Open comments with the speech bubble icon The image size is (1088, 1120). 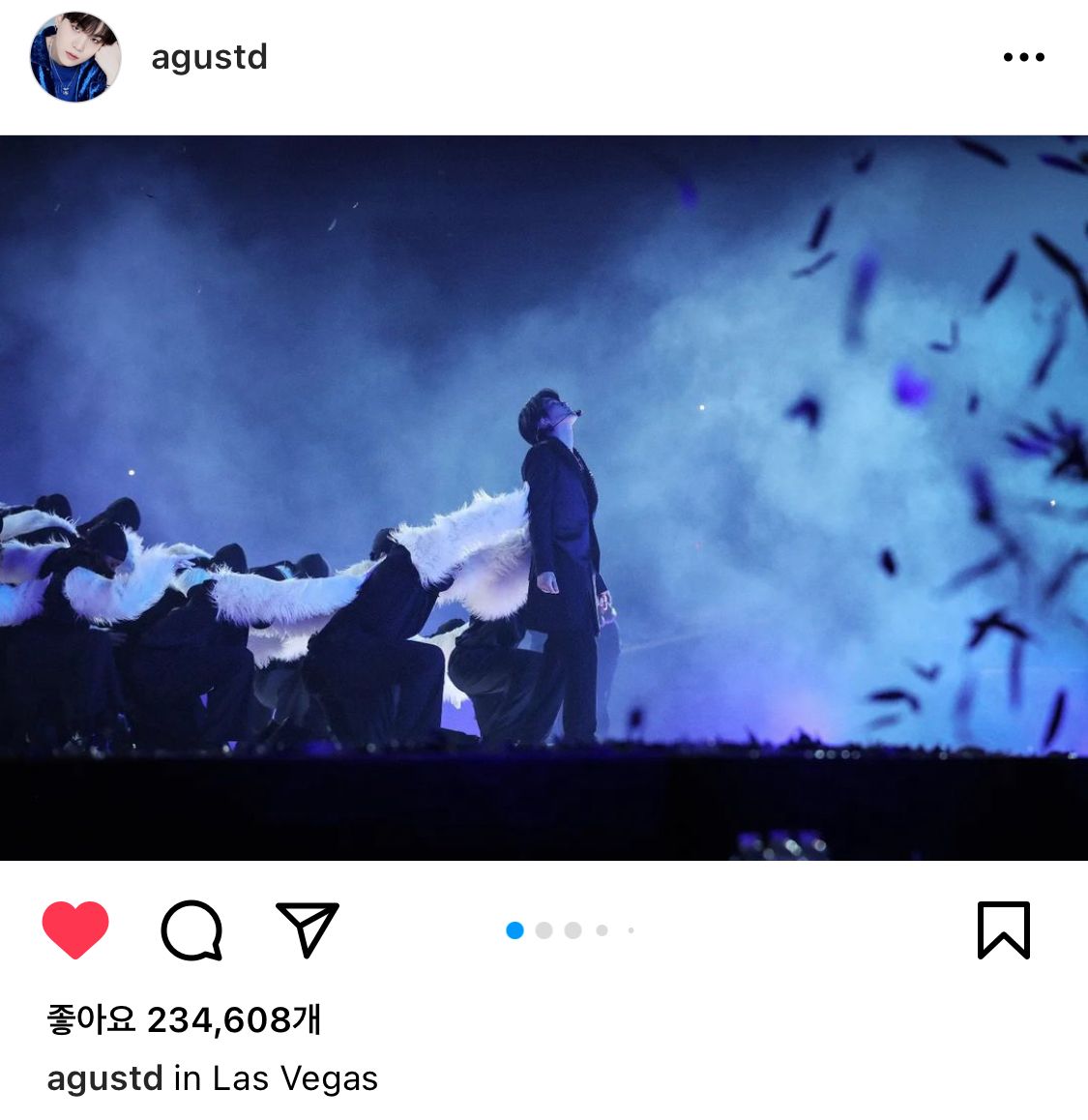[191, 929]
